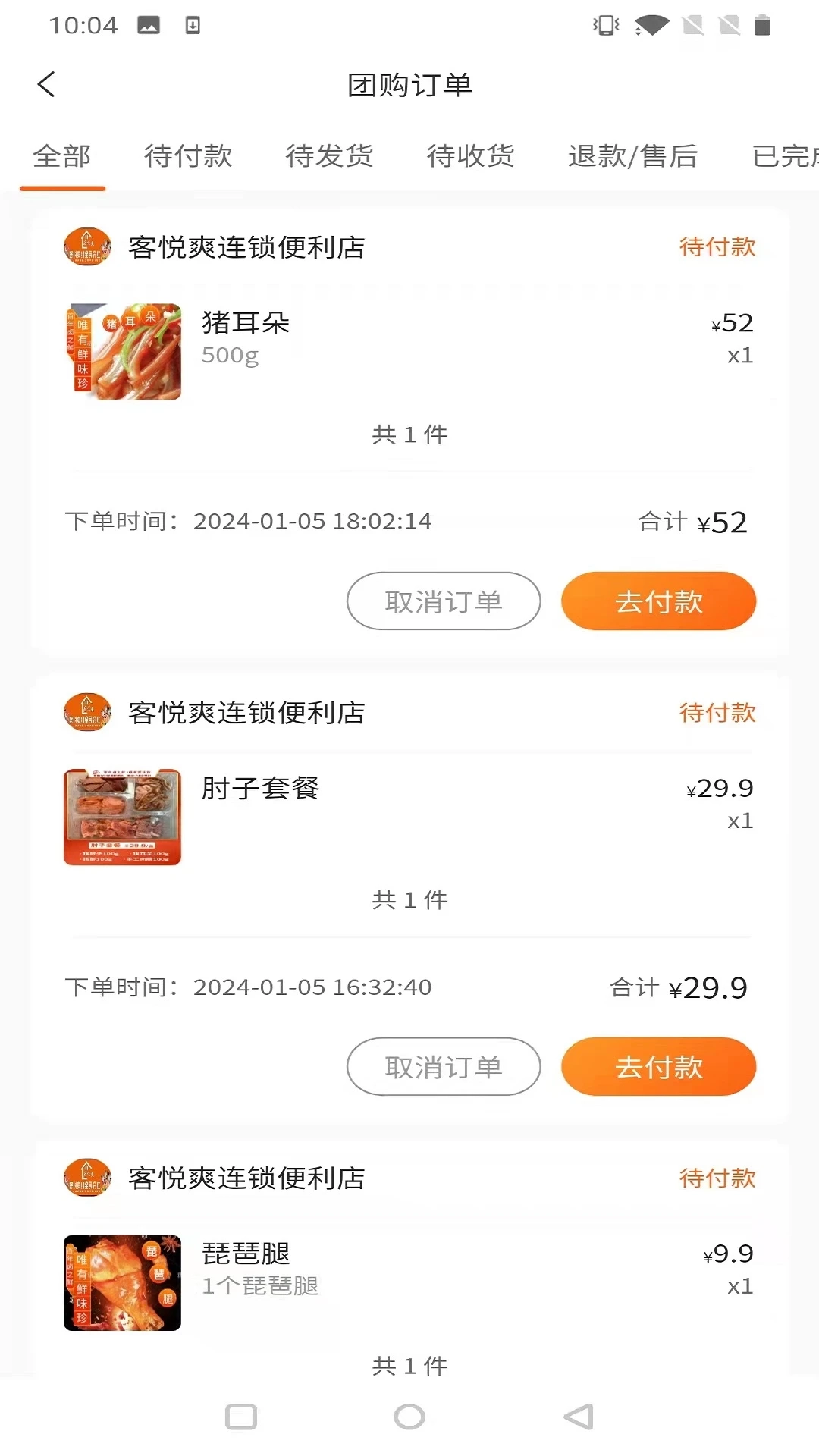Open the 琵琶腿 order details
The height and width of the screenshot is (1456, 819).
[x=409, y=1283]
